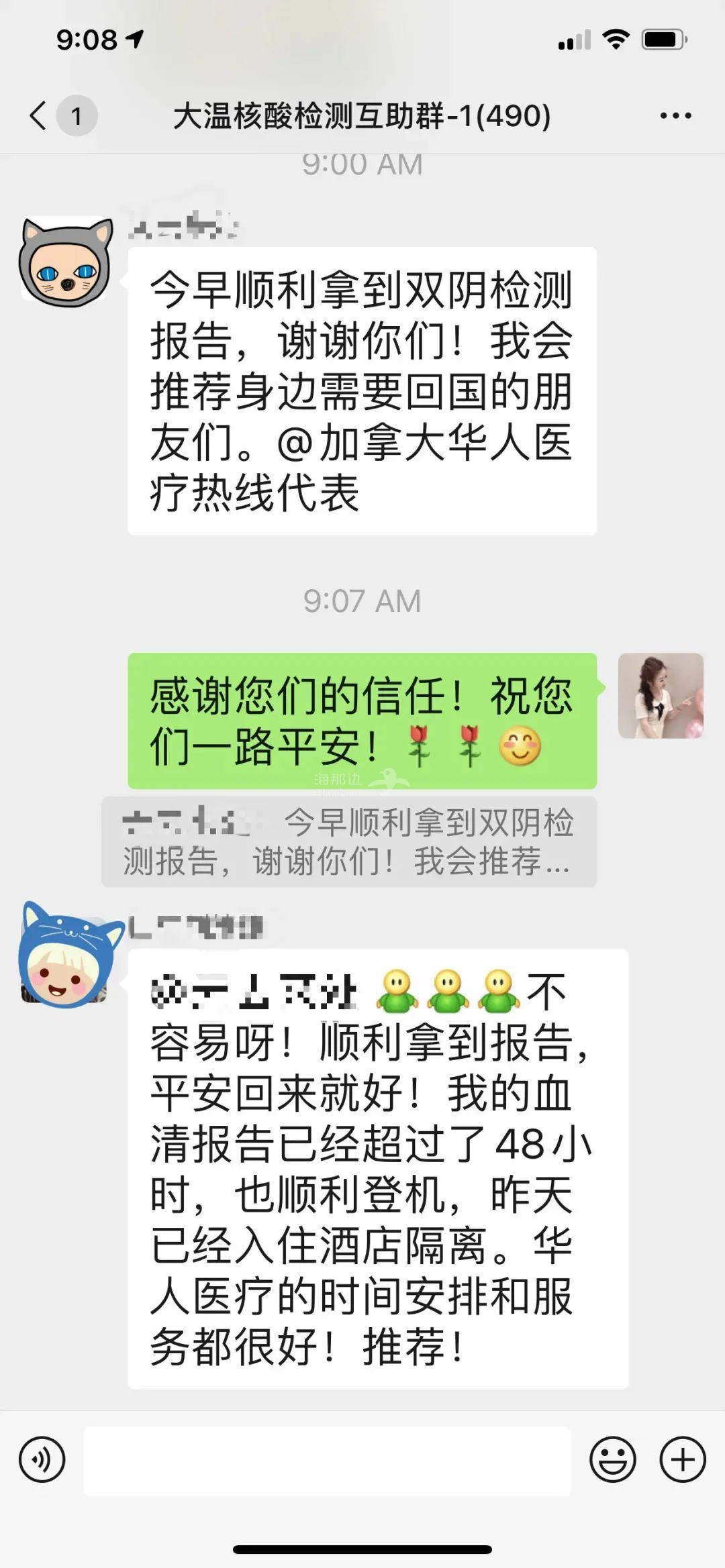Open the girl photo avatar profile
Screen dimensions: 725x1568
pyautogui.click(x=661, y=696)
